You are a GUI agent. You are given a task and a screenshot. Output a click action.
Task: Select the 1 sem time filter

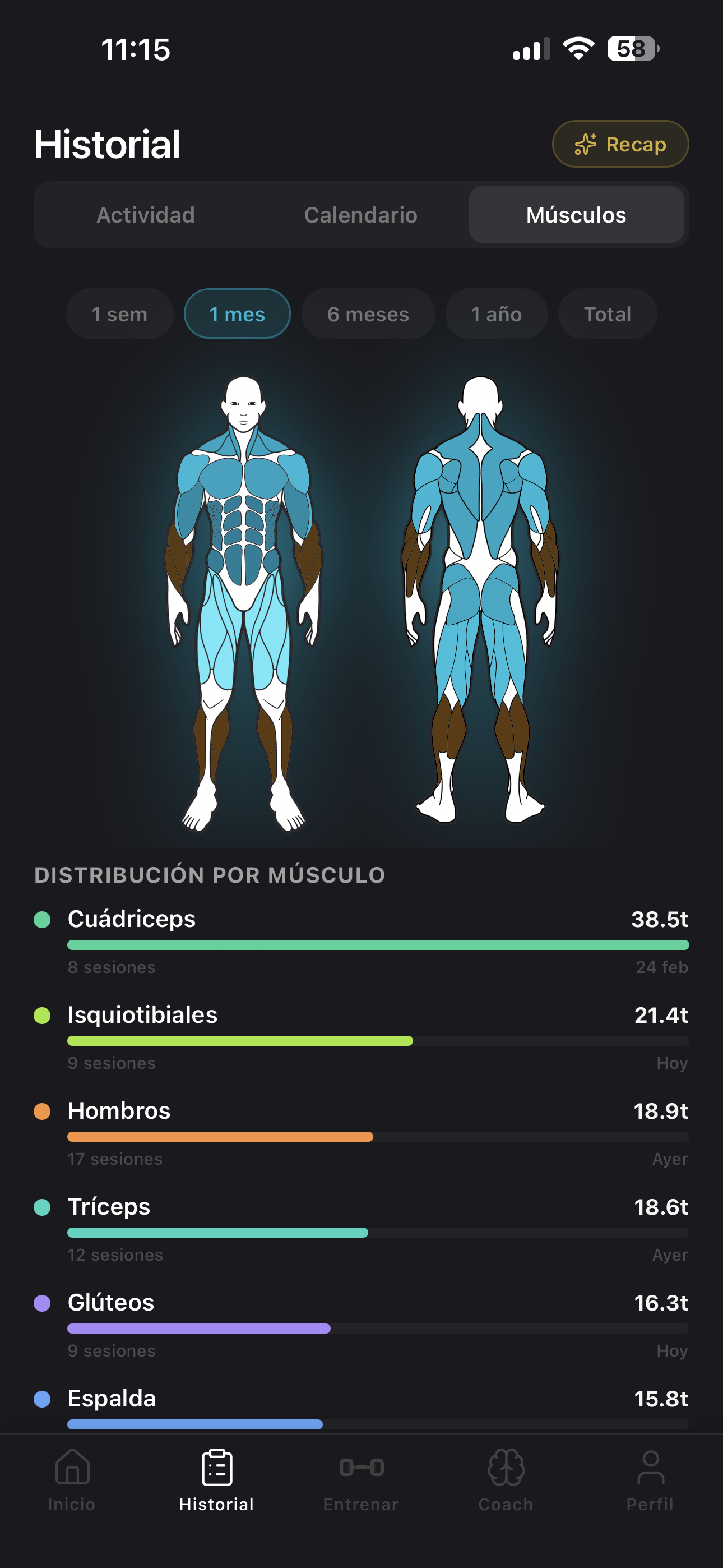(x=119, y=314)
